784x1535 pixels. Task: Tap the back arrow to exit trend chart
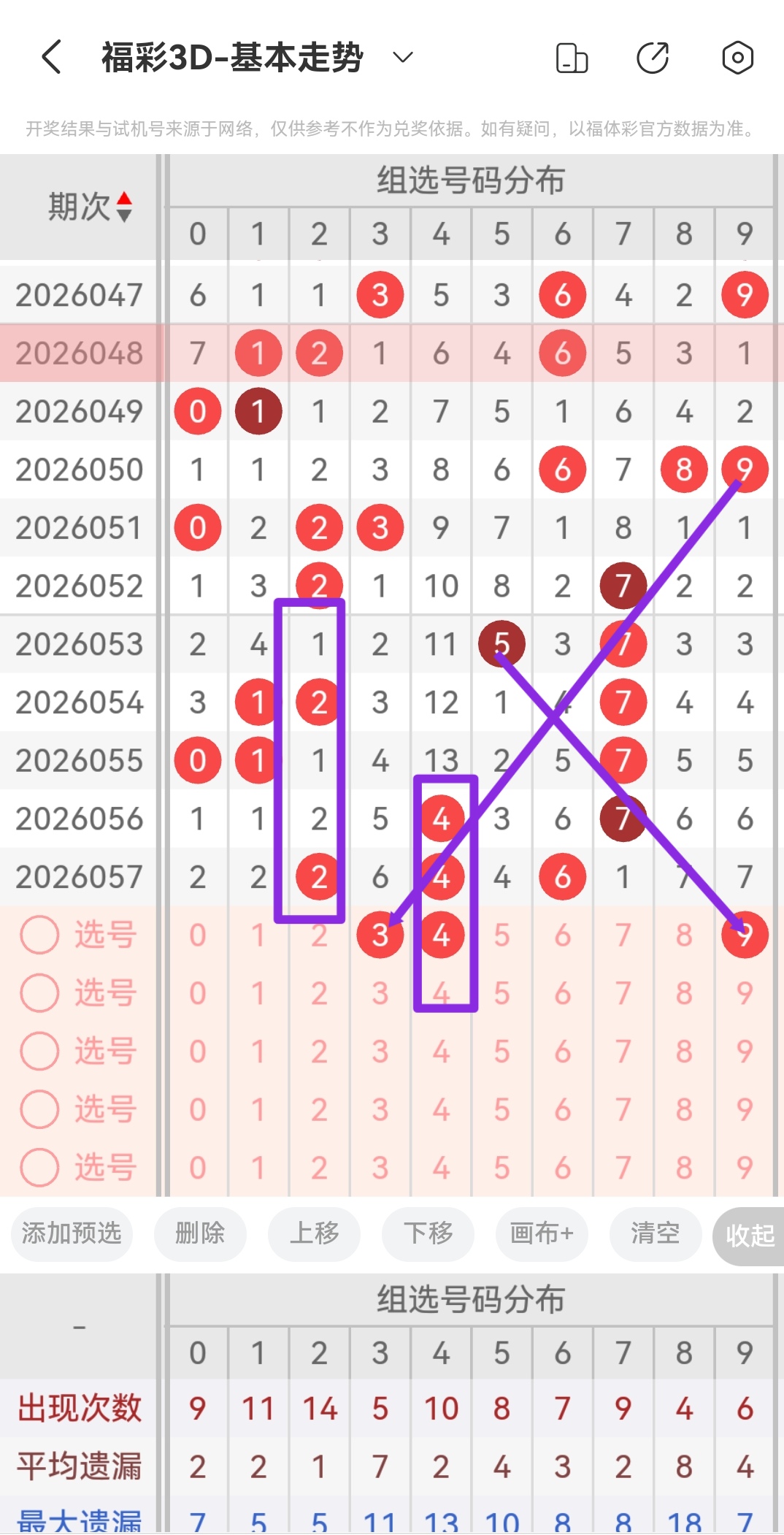(x=50, y=57)
